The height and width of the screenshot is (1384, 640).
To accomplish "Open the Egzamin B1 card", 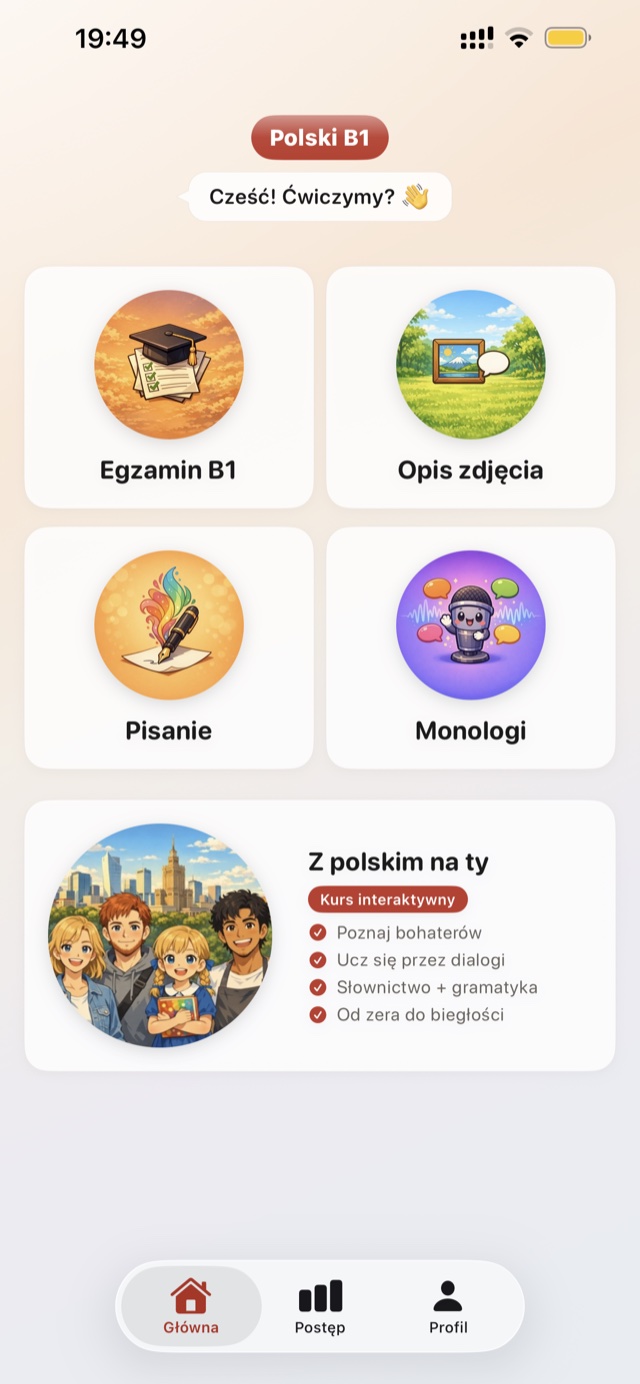I will pos(168,388).
